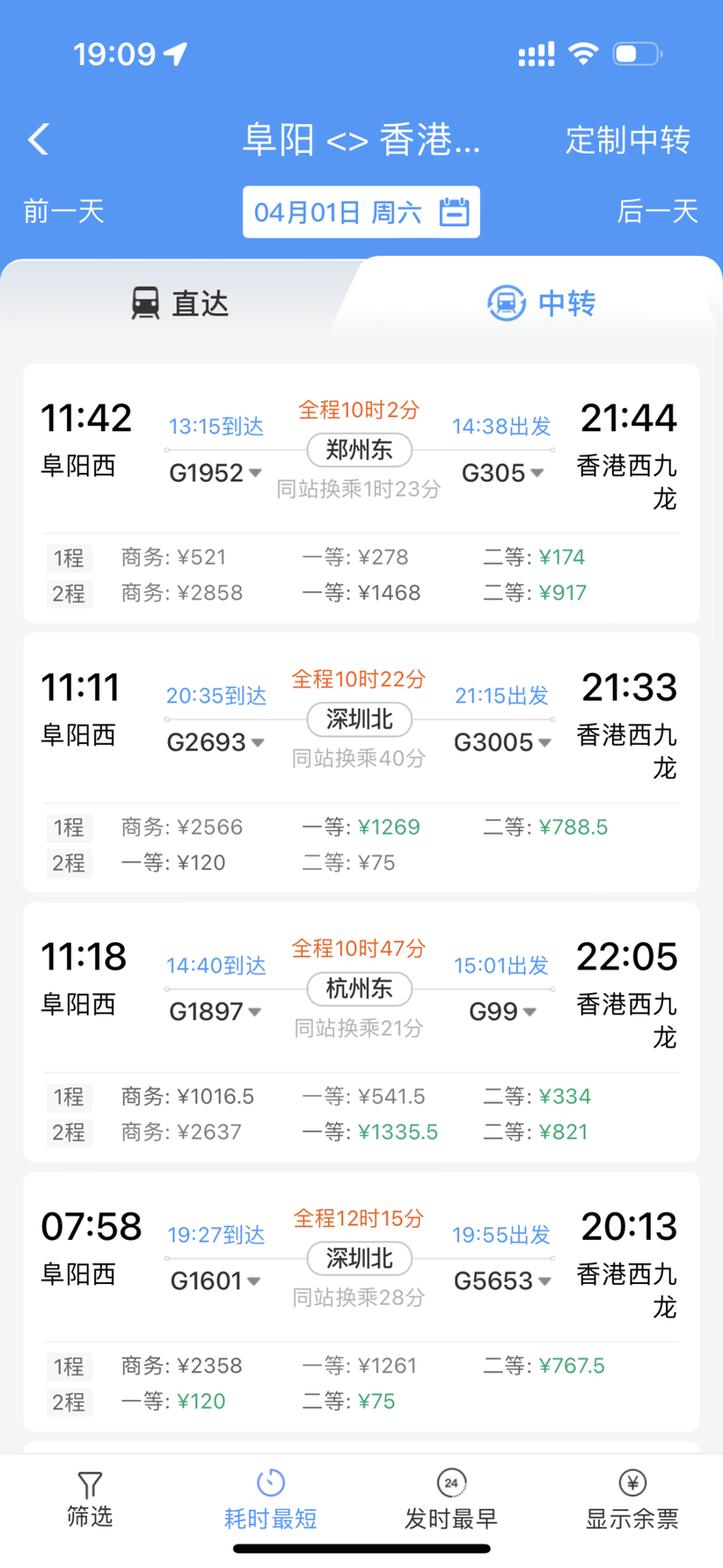Viewport: 723px width, 1568px height.
Task: Go to the previous day 前一天
Action: [x=64, y=212]
